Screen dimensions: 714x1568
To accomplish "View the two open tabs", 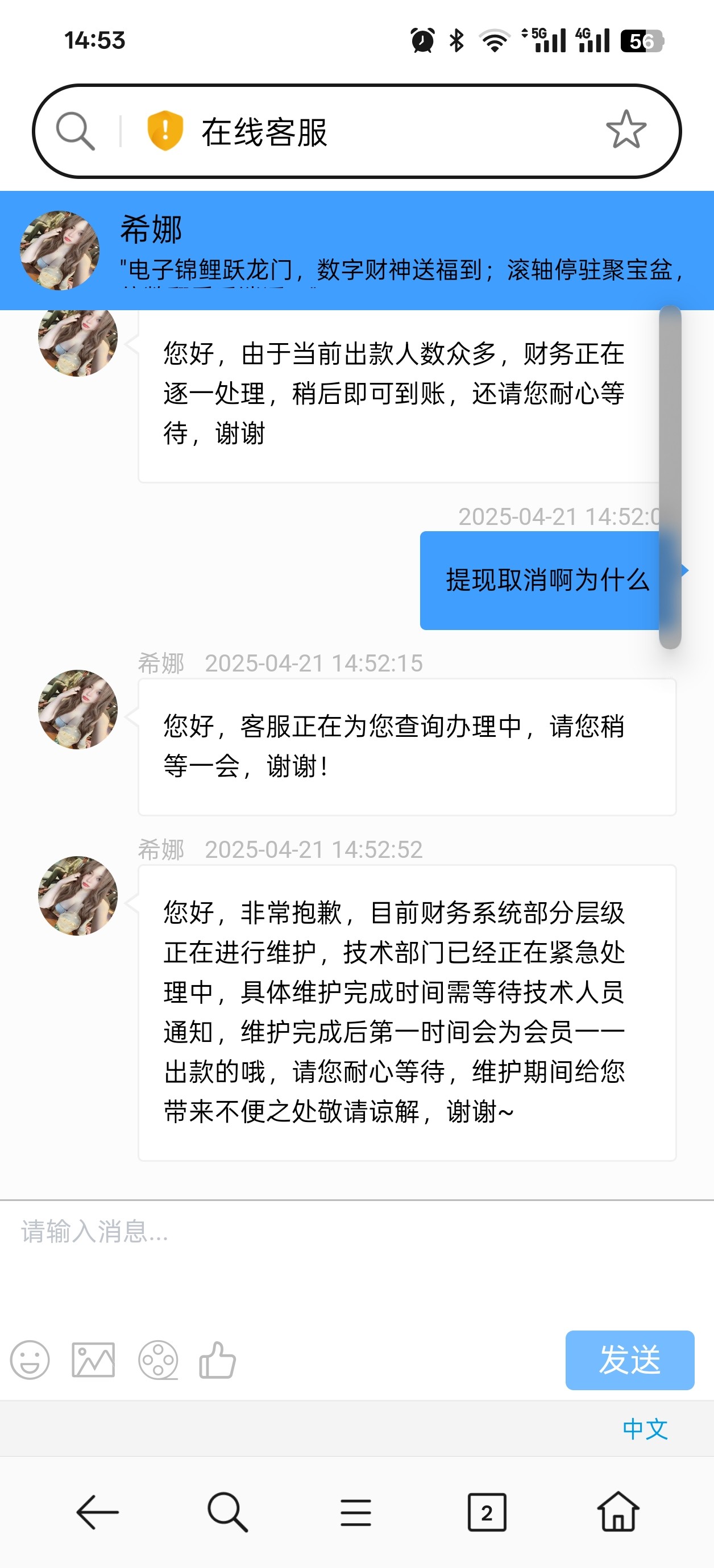I will click(x=487, y=1512).
